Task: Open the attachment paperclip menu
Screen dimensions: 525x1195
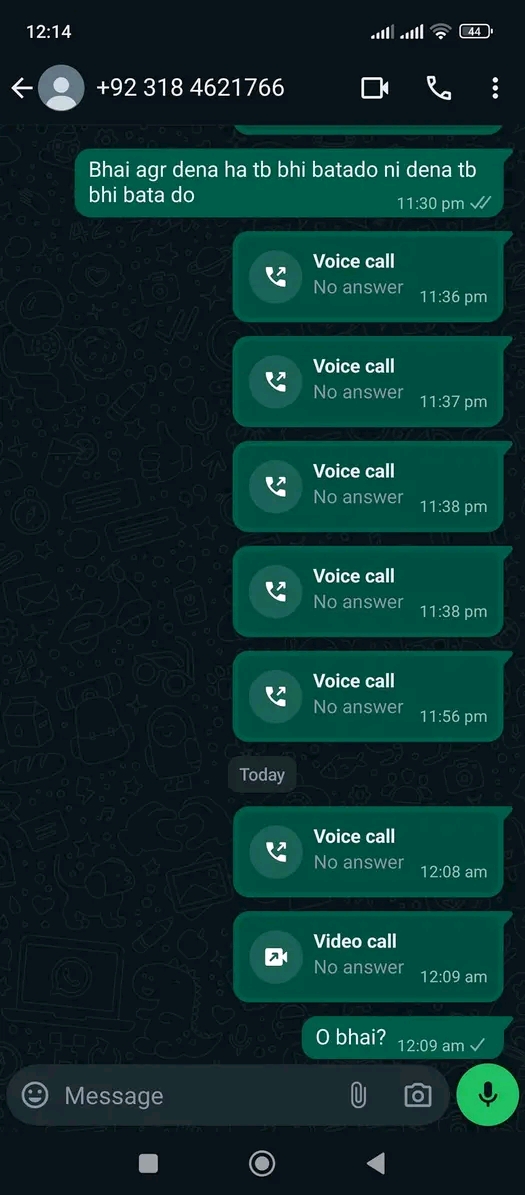Action: coord(357,1096)
